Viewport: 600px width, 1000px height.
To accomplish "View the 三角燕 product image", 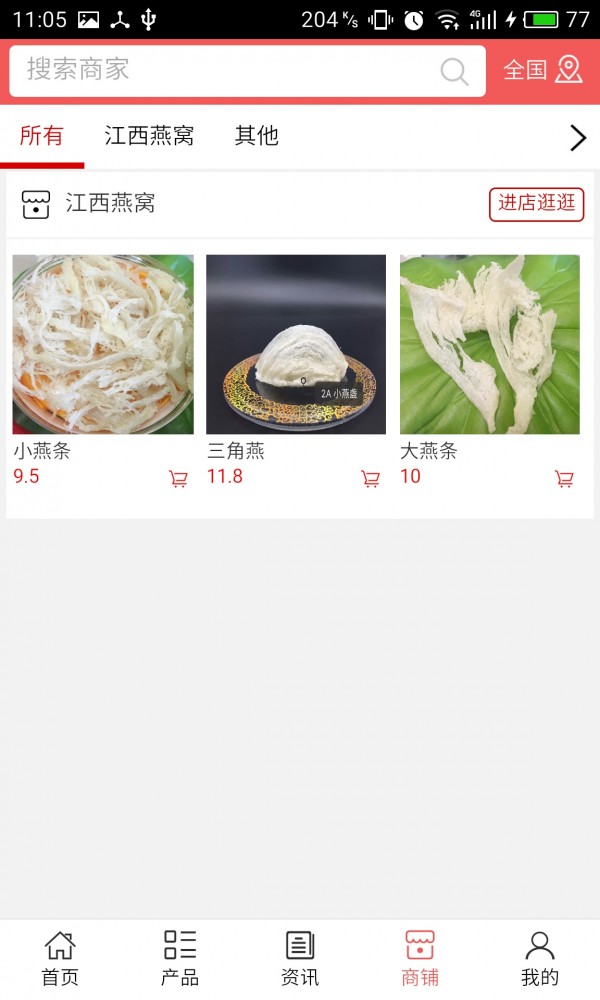I will point(296,344).
